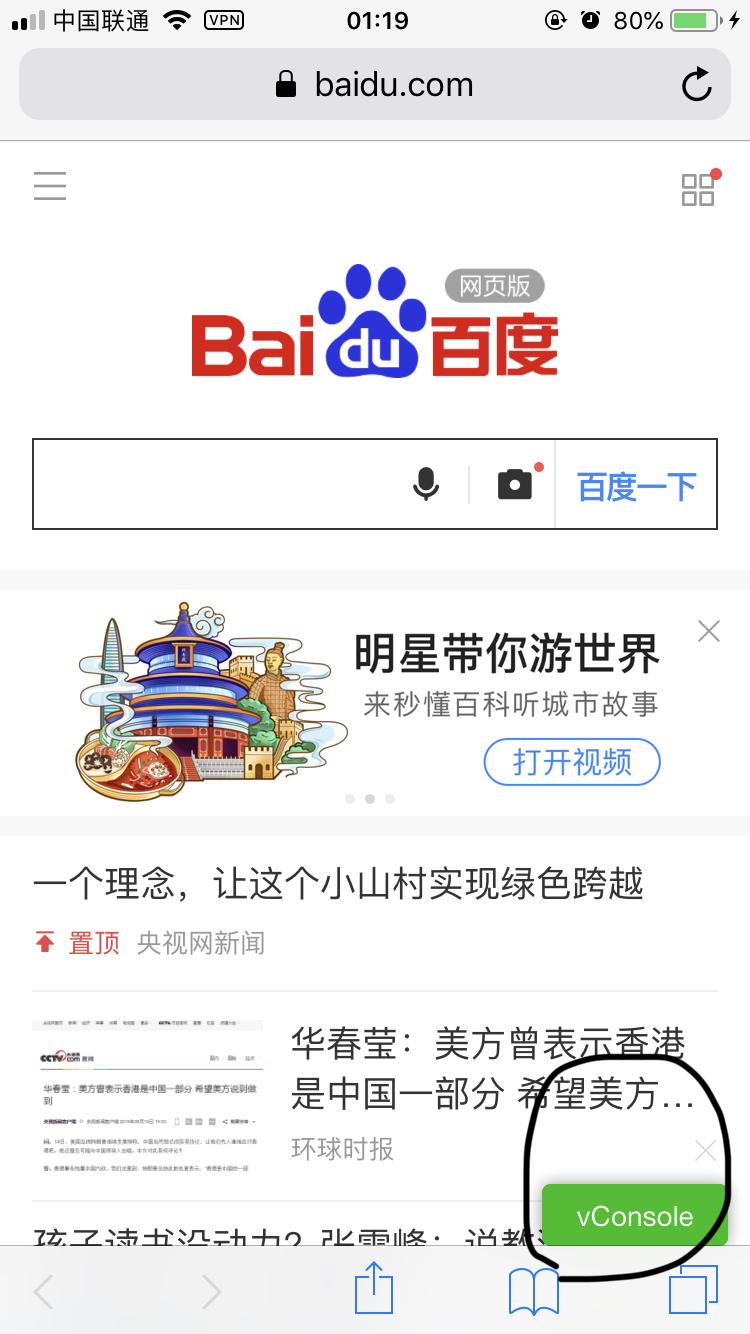This screenshot has height=1334, width=750.
Task: Open Safari bookmarks
Action: click(x=534, y=1291)
